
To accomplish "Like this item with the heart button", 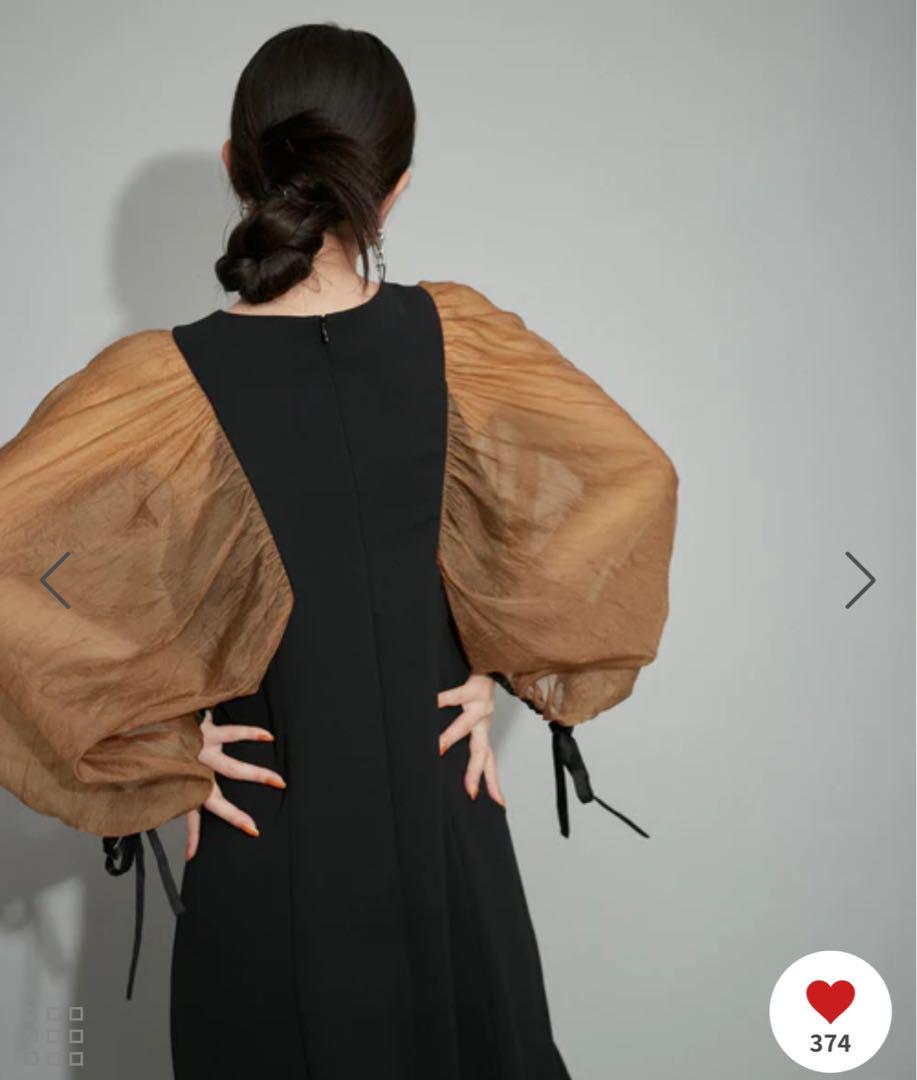I will (830, 1010).
